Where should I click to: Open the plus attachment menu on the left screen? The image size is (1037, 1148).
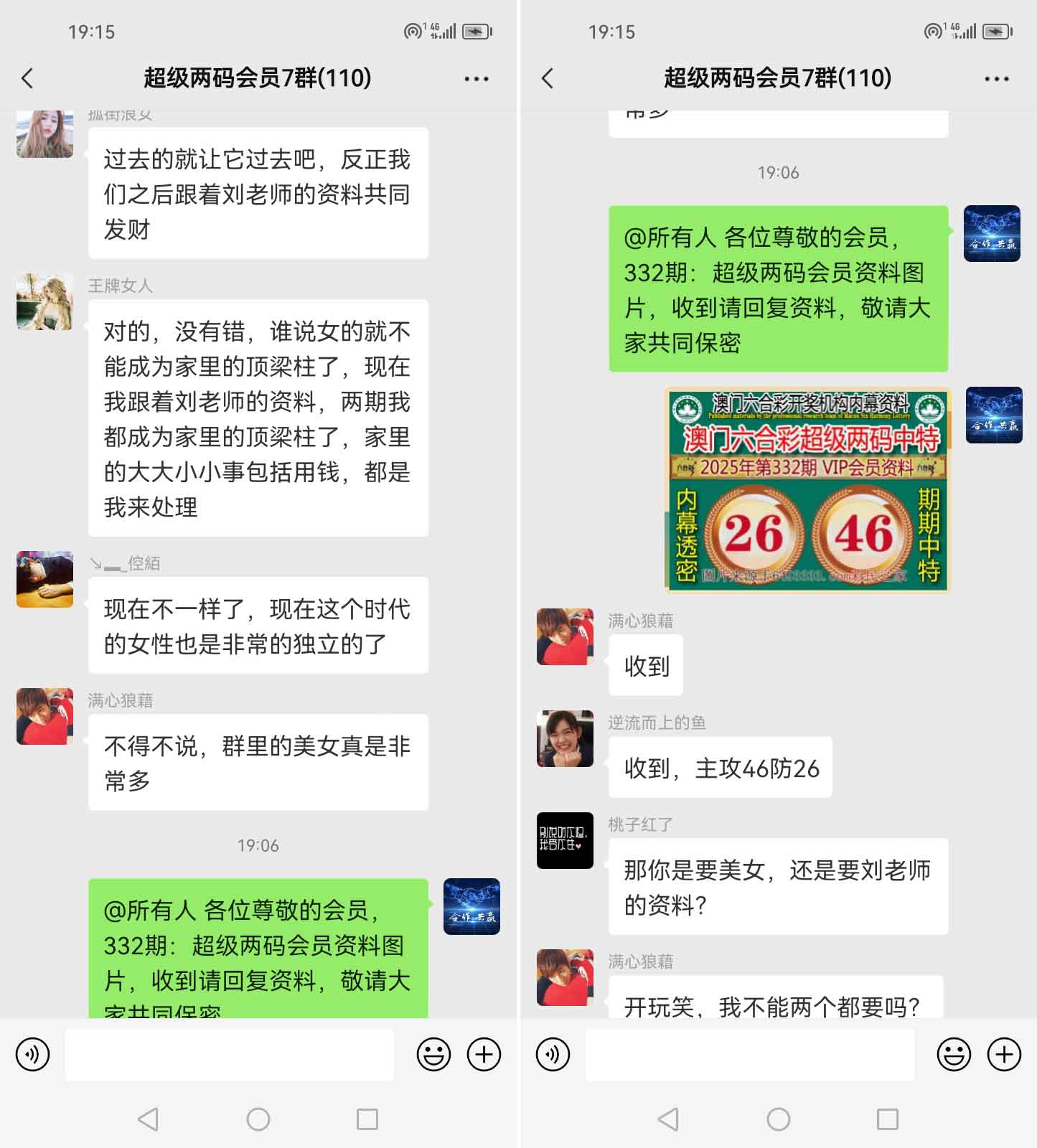tap(484, 1054)
